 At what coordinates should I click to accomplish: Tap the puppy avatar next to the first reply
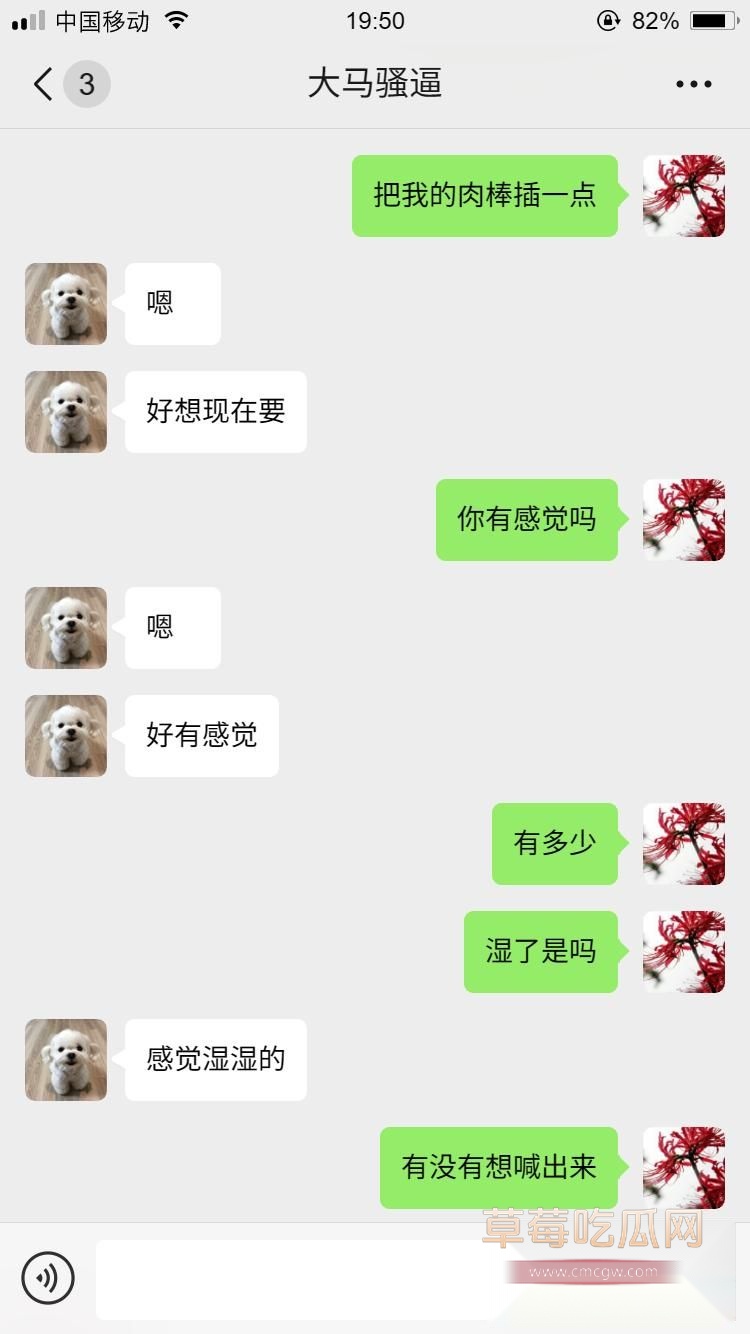[65, 304]
